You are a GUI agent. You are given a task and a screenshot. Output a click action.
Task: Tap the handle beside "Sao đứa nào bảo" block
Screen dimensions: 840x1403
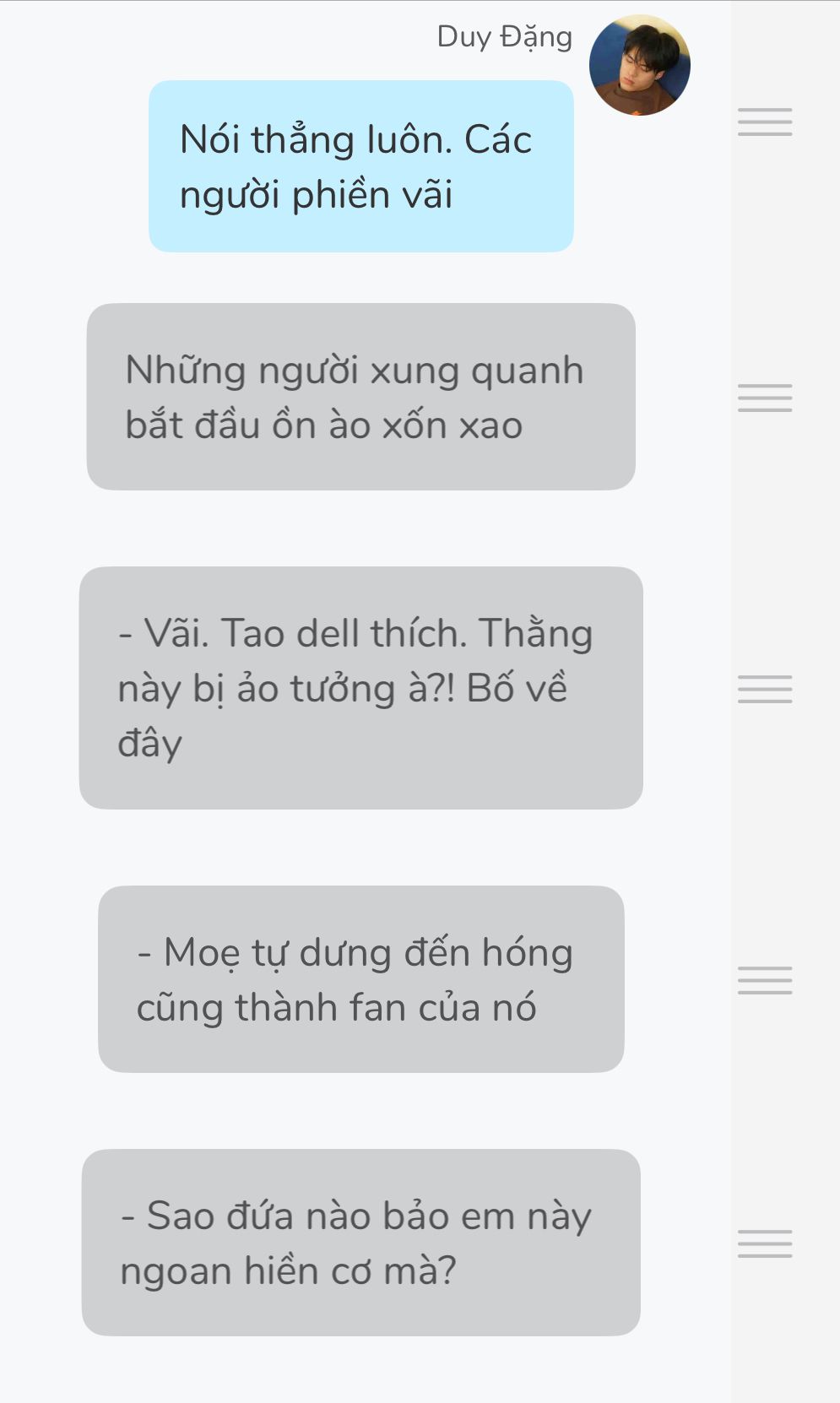(x=765, y=1243)
